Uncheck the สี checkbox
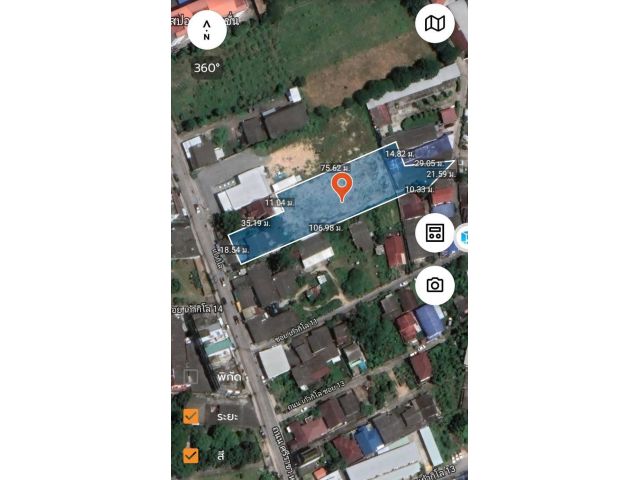The width and height of the screenshot is (640, 480). (191, 455)
